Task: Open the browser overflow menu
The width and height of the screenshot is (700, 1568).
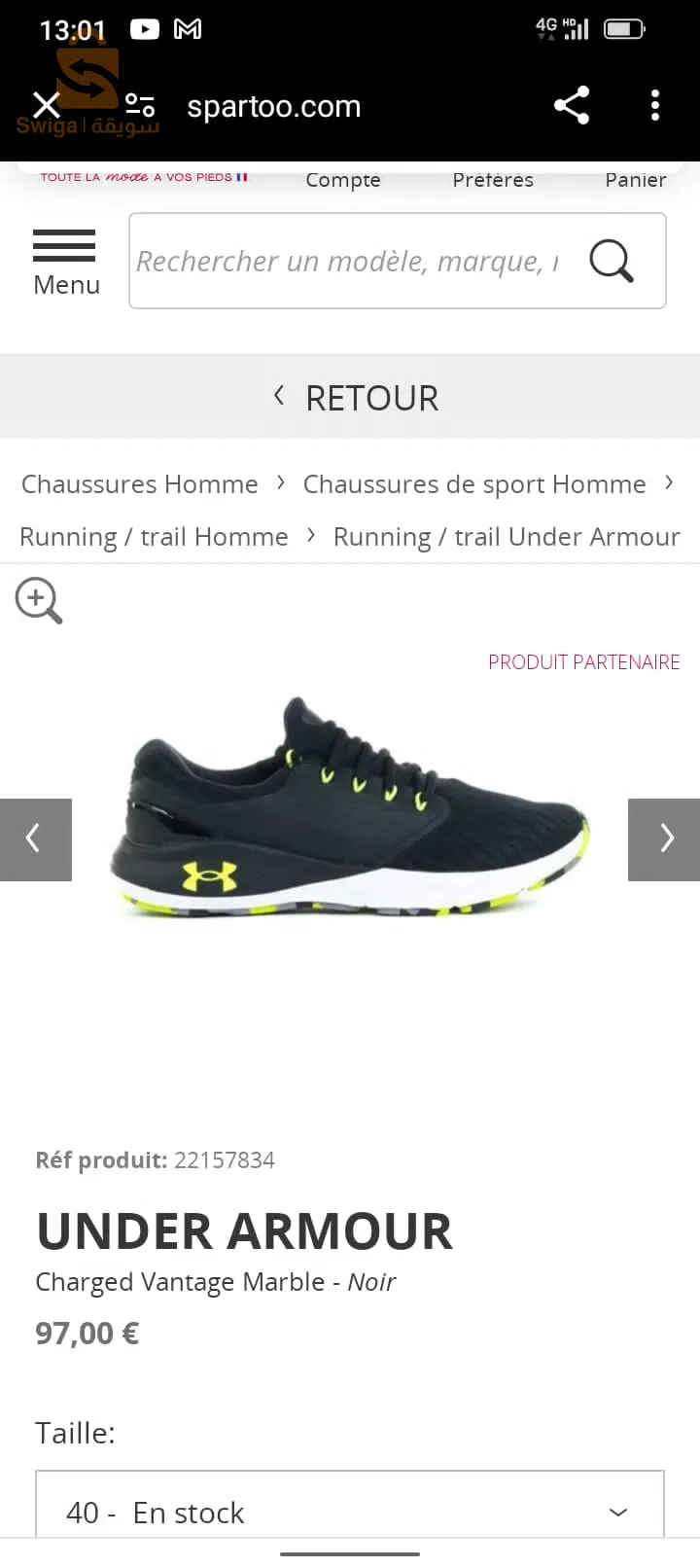Action: (655, 105)
